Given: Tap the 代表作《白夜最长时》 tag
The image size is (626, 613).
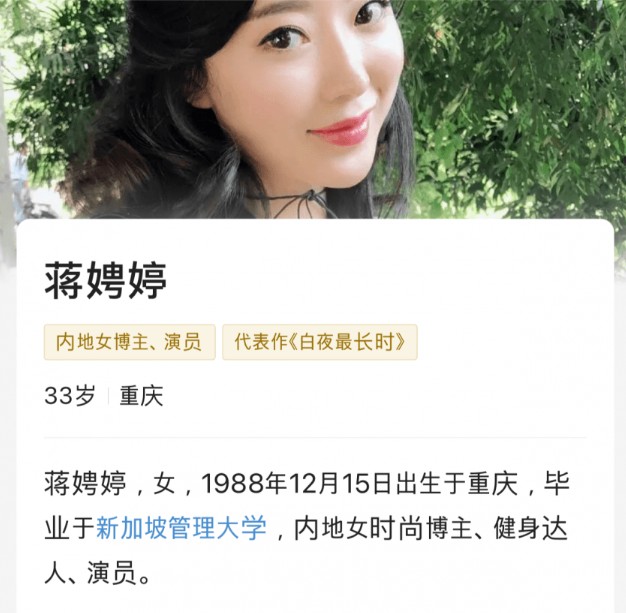Looking at the screenshot, I should click(319, 342).
